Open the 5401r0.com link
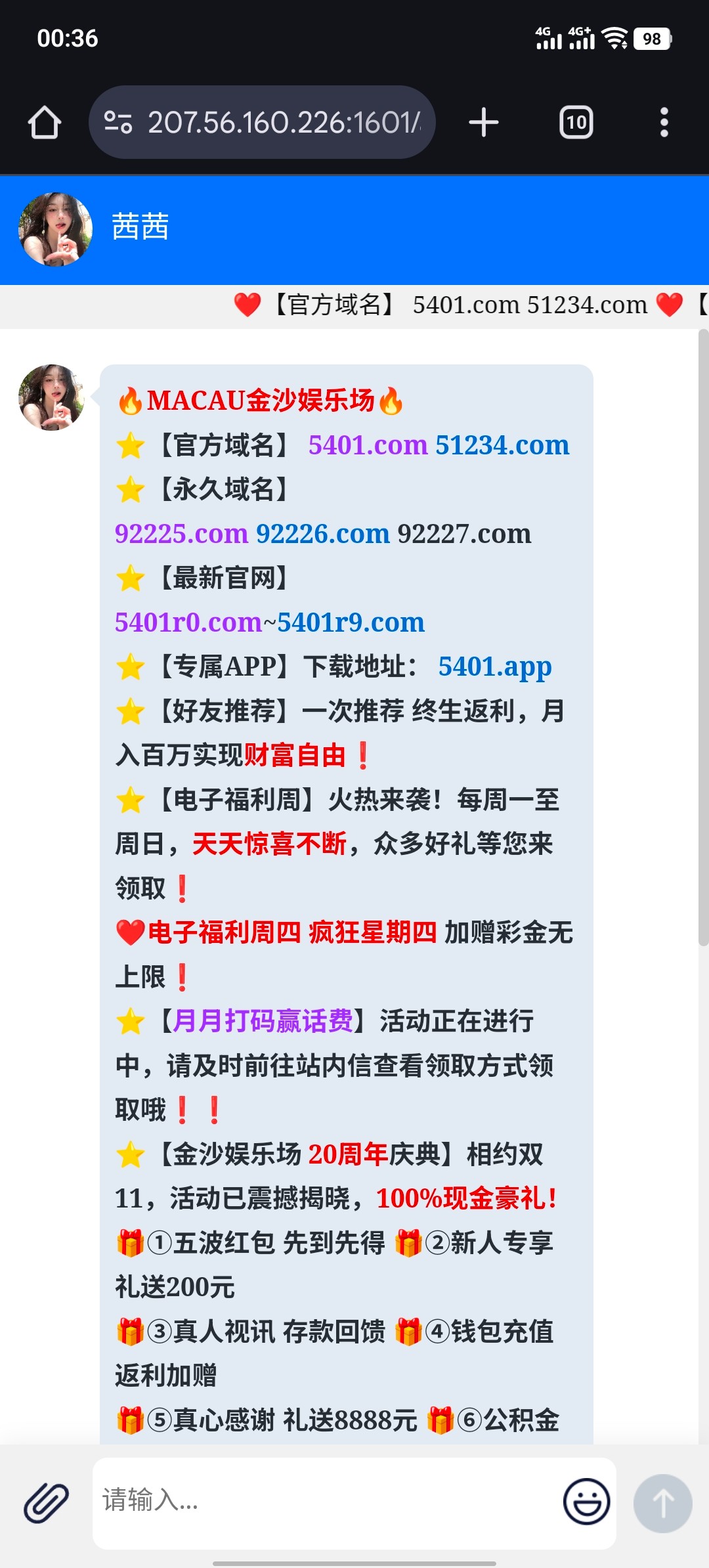Screen dimensions: 709x1568 188,622
